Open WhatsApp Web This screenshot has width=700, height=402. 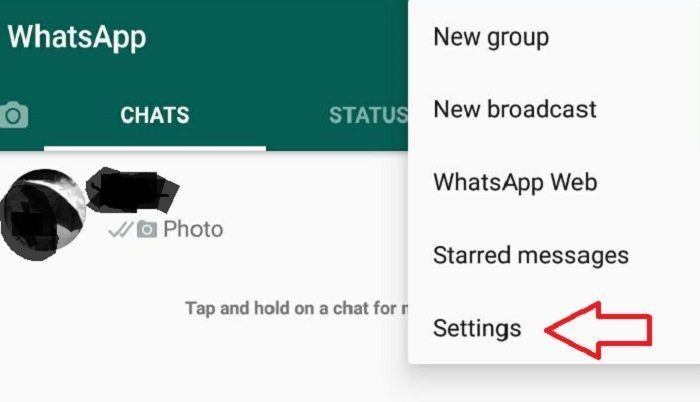click(x=514, y=182)
